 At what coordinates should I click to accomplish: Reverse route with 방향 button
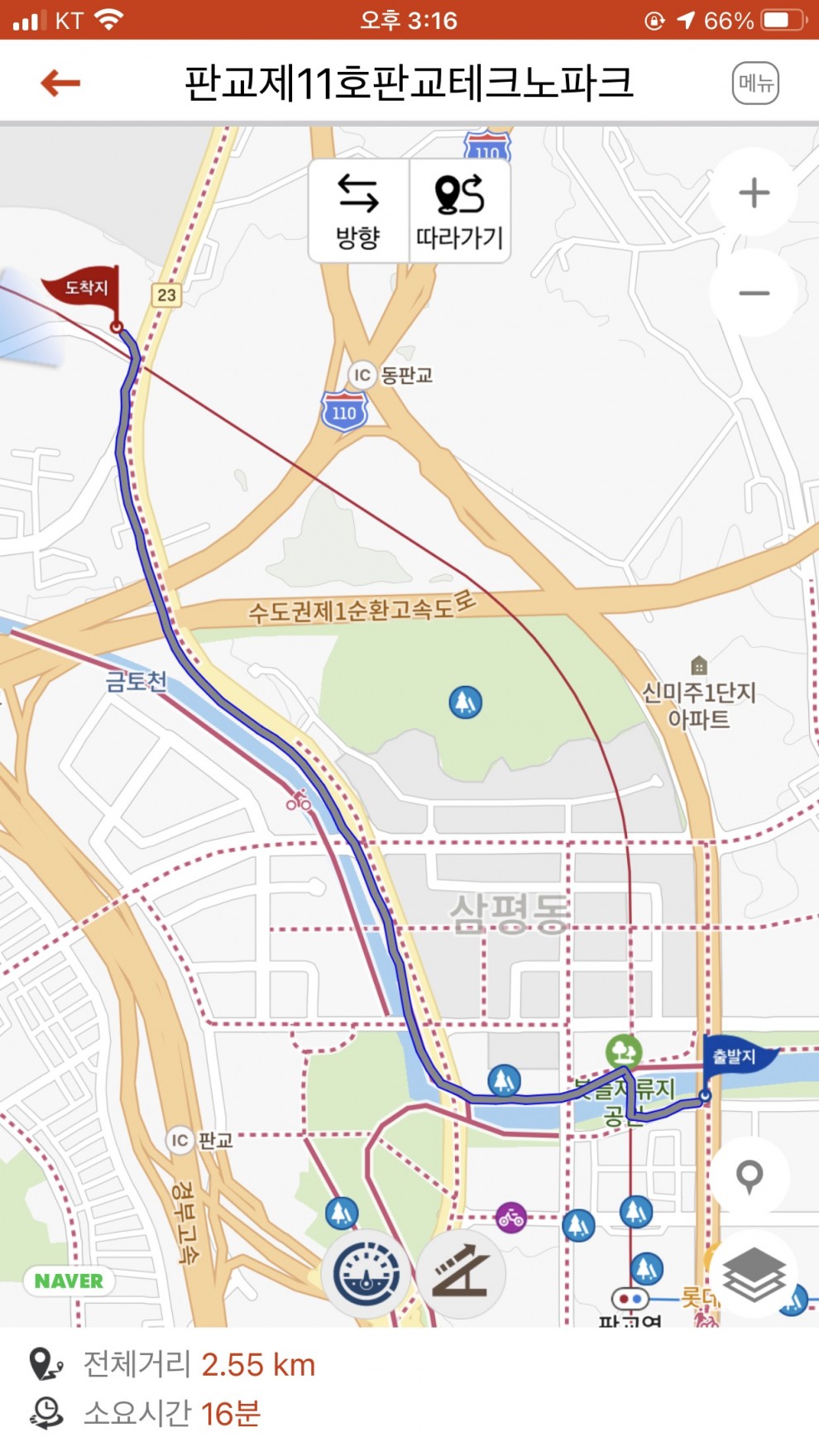(358, 212)
